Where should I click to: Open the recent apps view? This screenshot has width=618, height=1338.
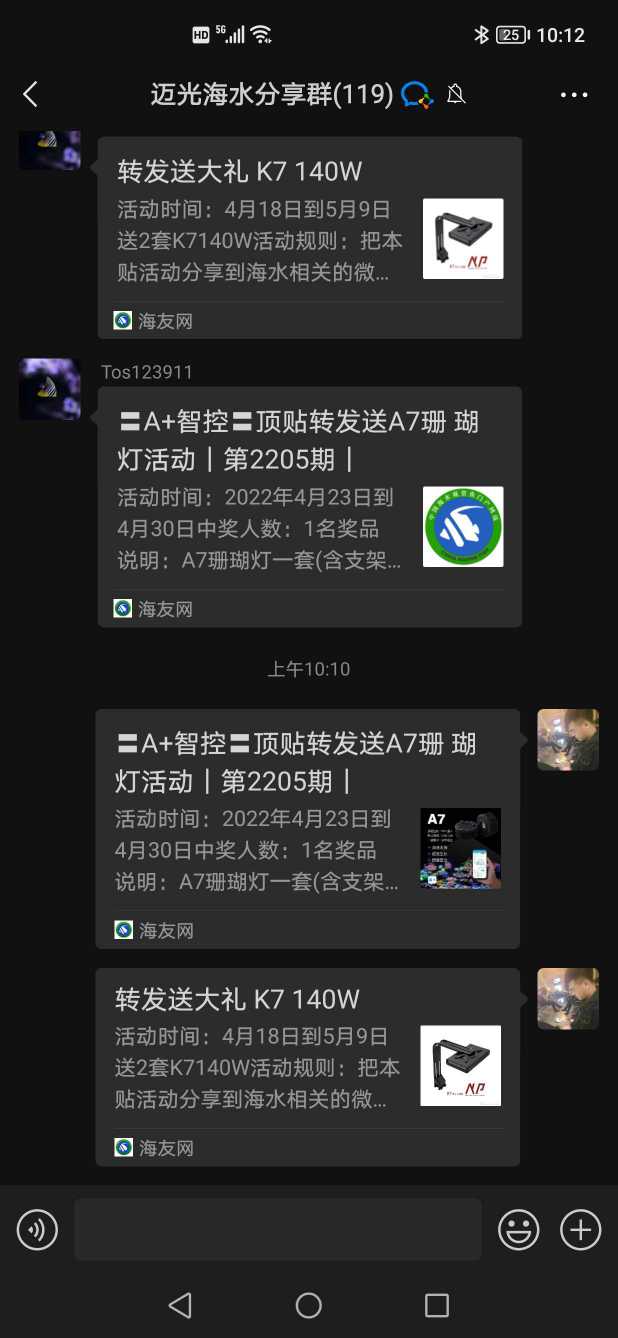pos(437,1305)
